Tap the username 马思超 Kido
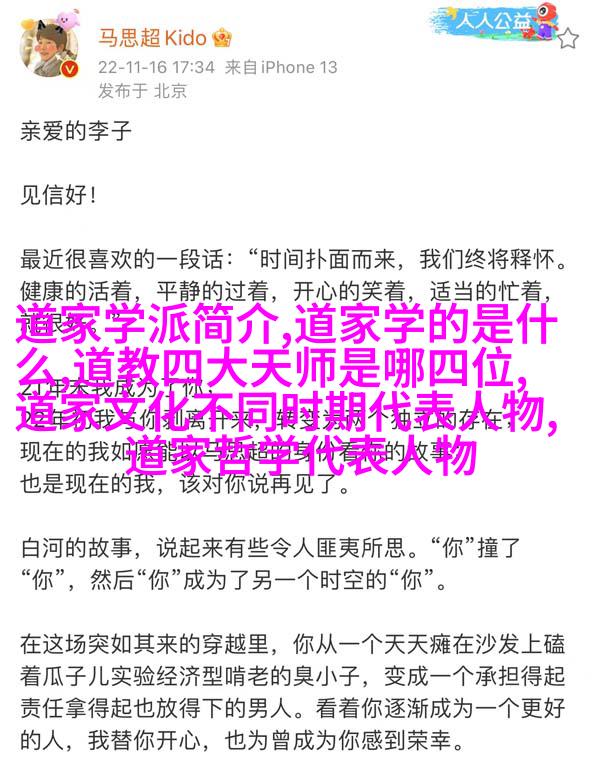Viewport: 600px width, 768px height. (x=152, y=39)
